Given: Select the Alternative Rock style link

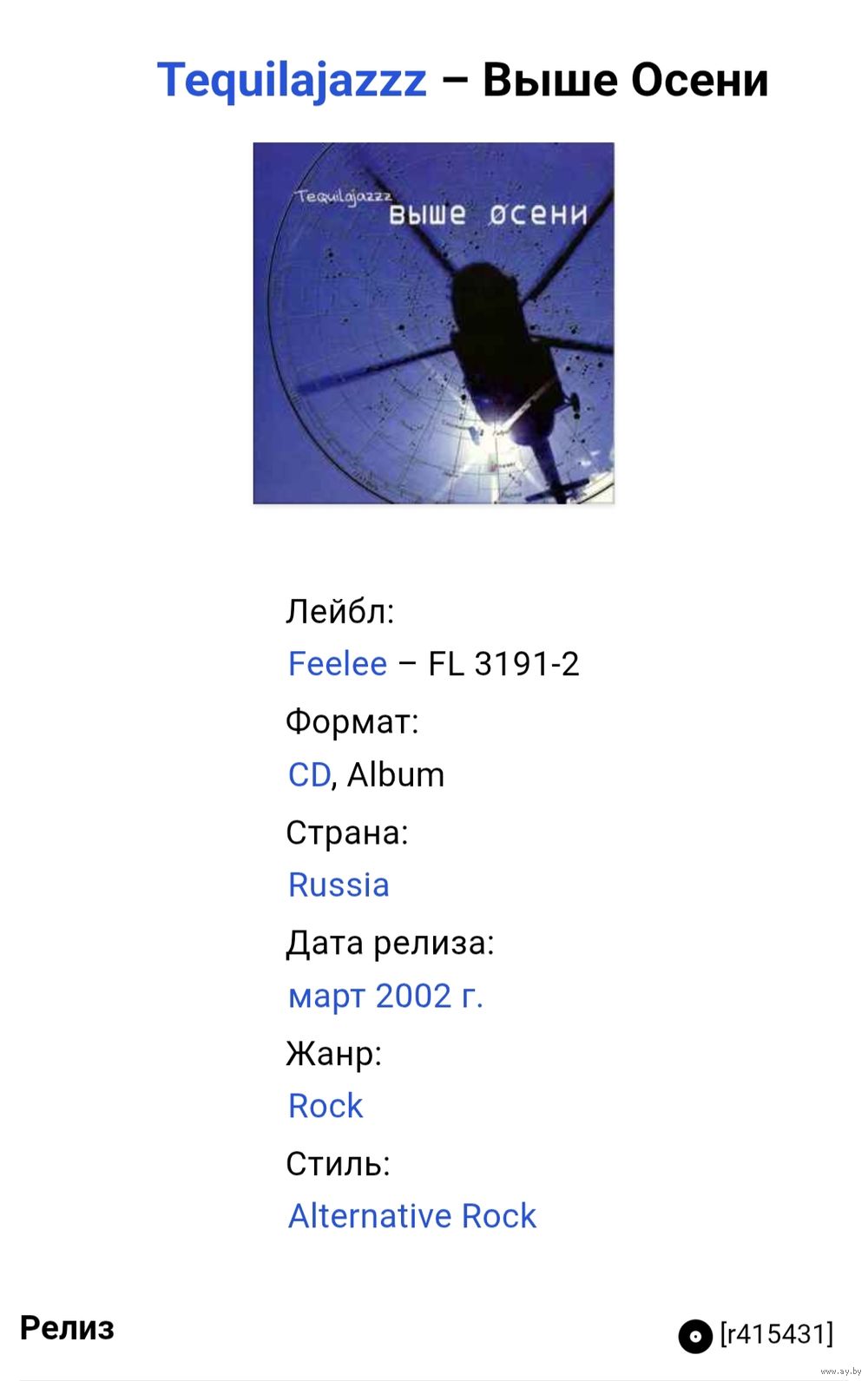Looking at the screenshot, I should 412,1216.
